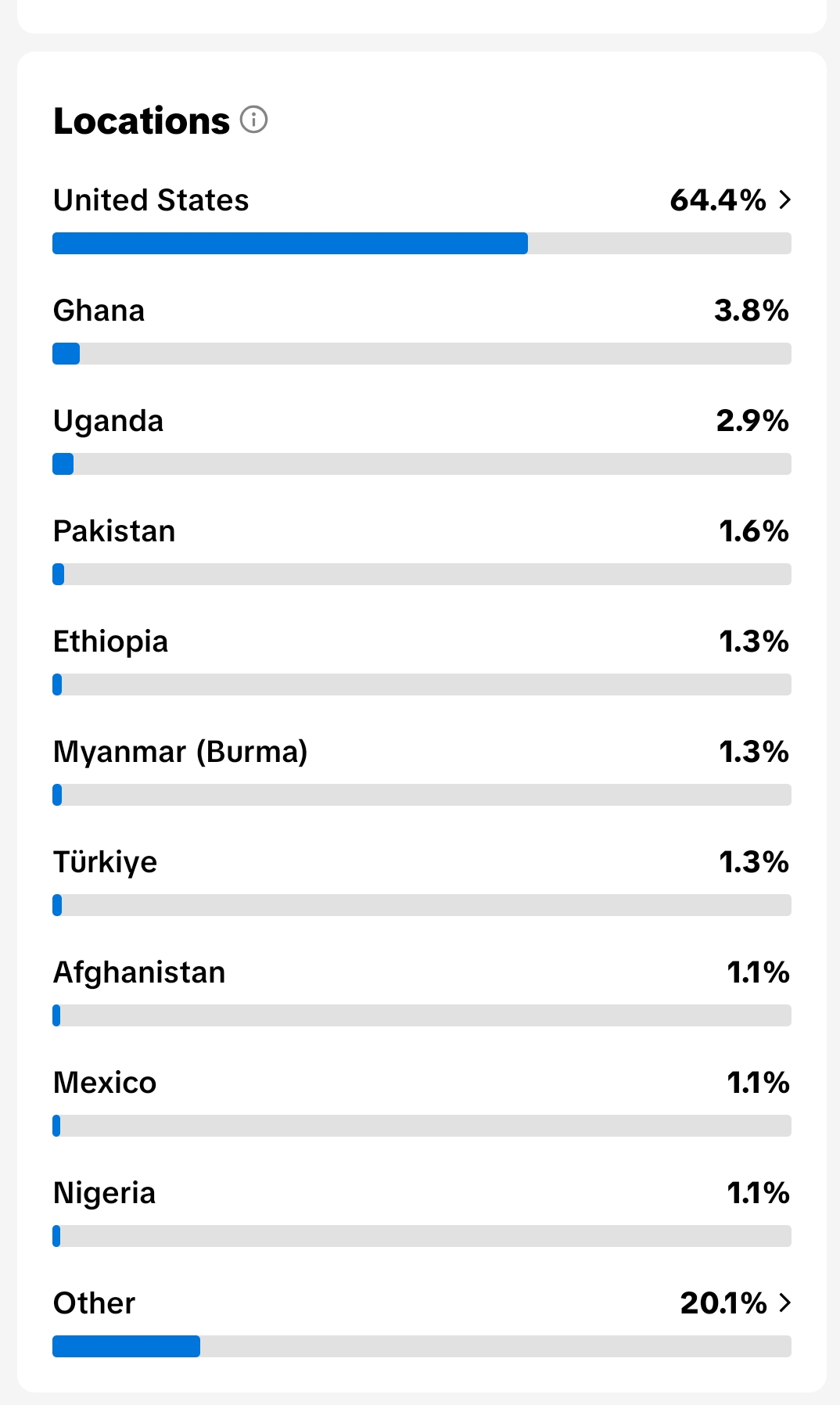Open the info icon beside Locations

(253, 120)
